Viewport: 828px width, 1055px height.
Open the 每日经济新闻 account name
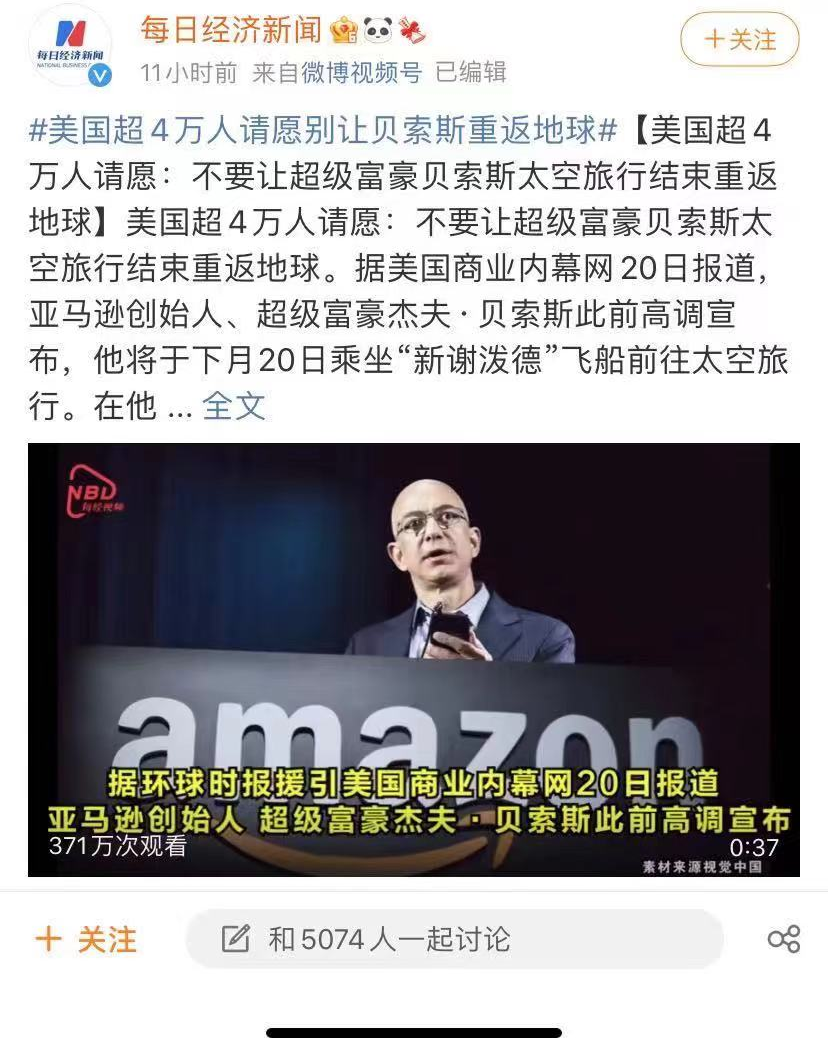click(x=230, y=30)
